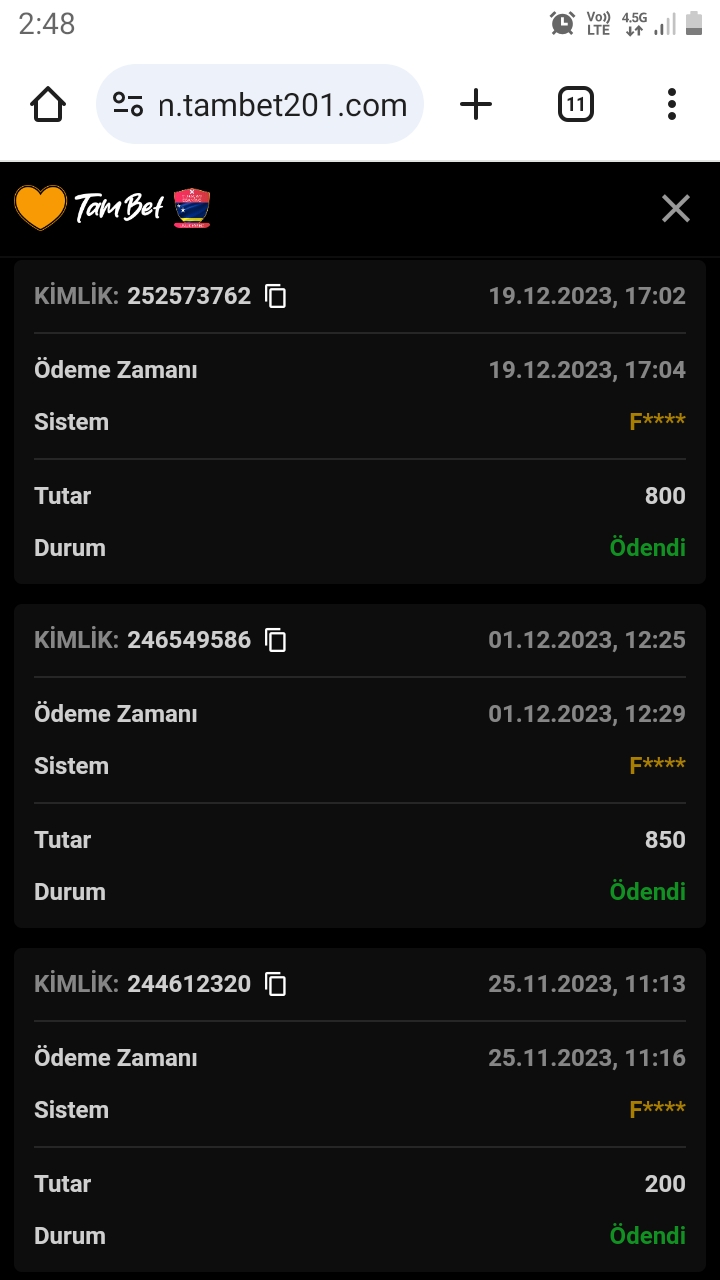Viewport: 720px width, 1280px height.
Task: Show the open tabs switcher
Action: point(575,104)
